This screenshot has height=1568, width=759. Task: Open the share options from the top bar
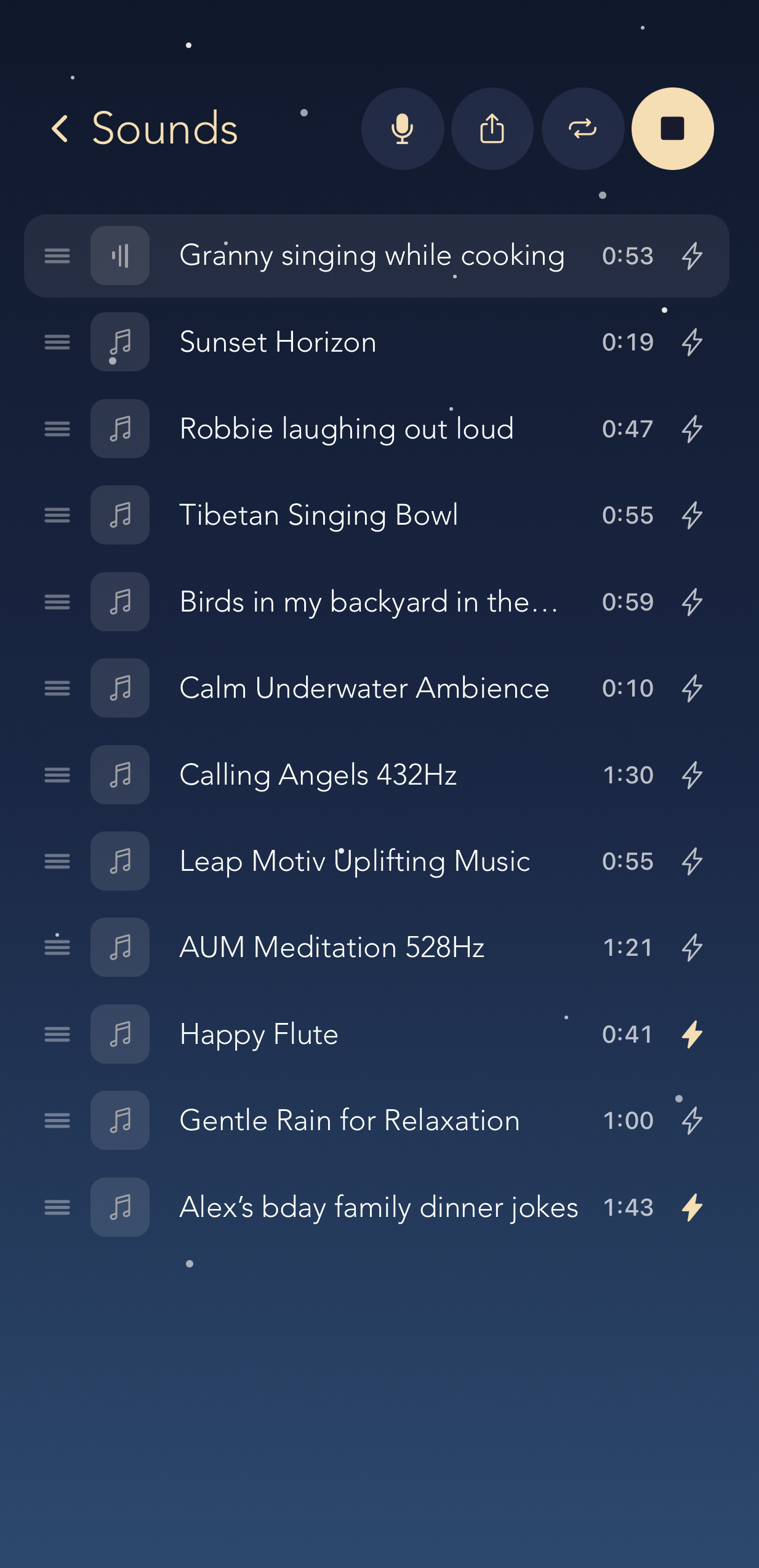492,129
